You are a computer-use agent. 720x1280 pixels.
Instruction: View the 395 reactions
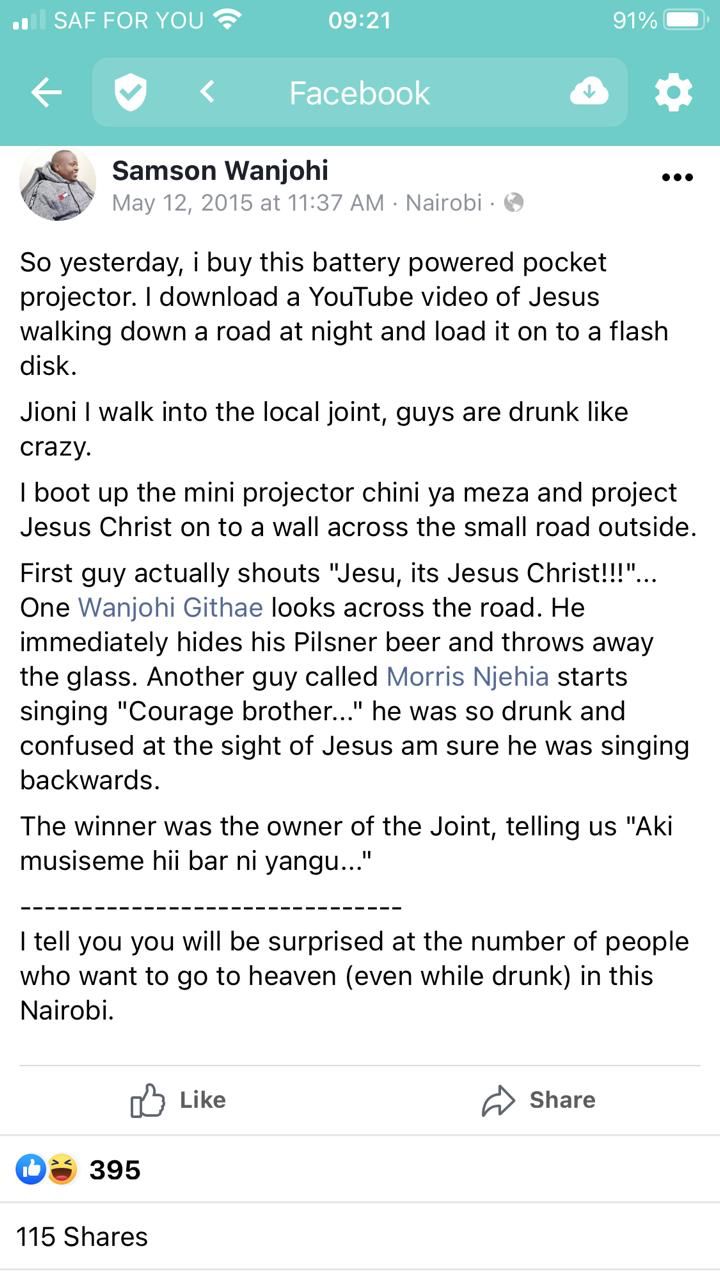(x=78, y=1169)
